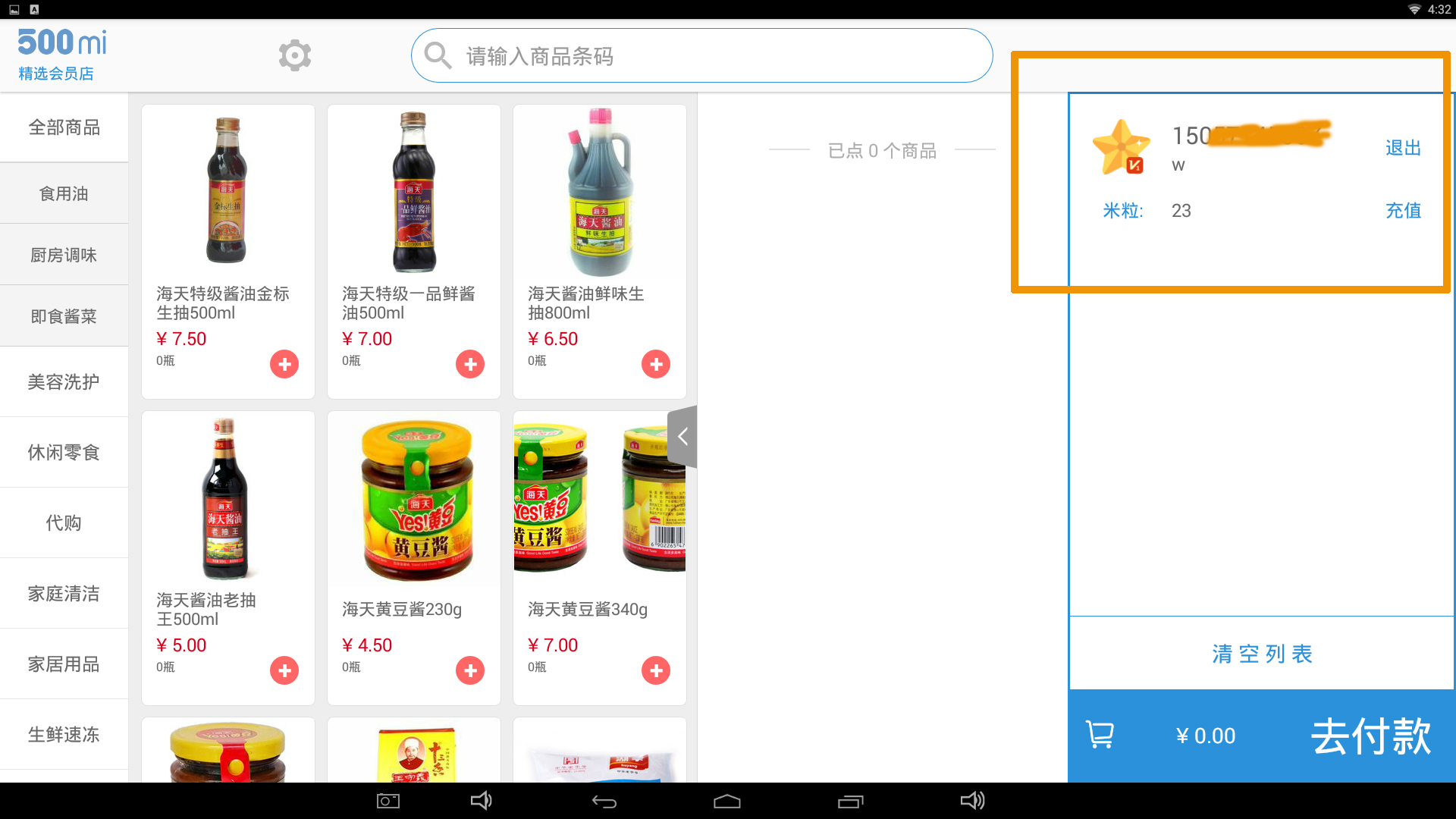This screenshot has width=1456, height=819.
Task: Add 海天酱油老抽王500ml to cart
Action: (284, 670)
